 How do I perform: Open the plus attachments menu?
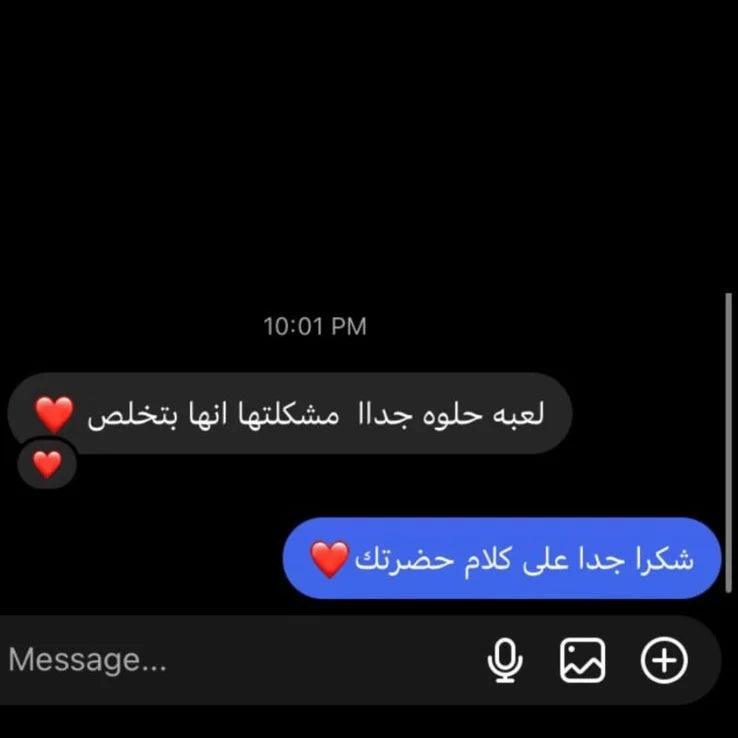[x=664, y=661]
